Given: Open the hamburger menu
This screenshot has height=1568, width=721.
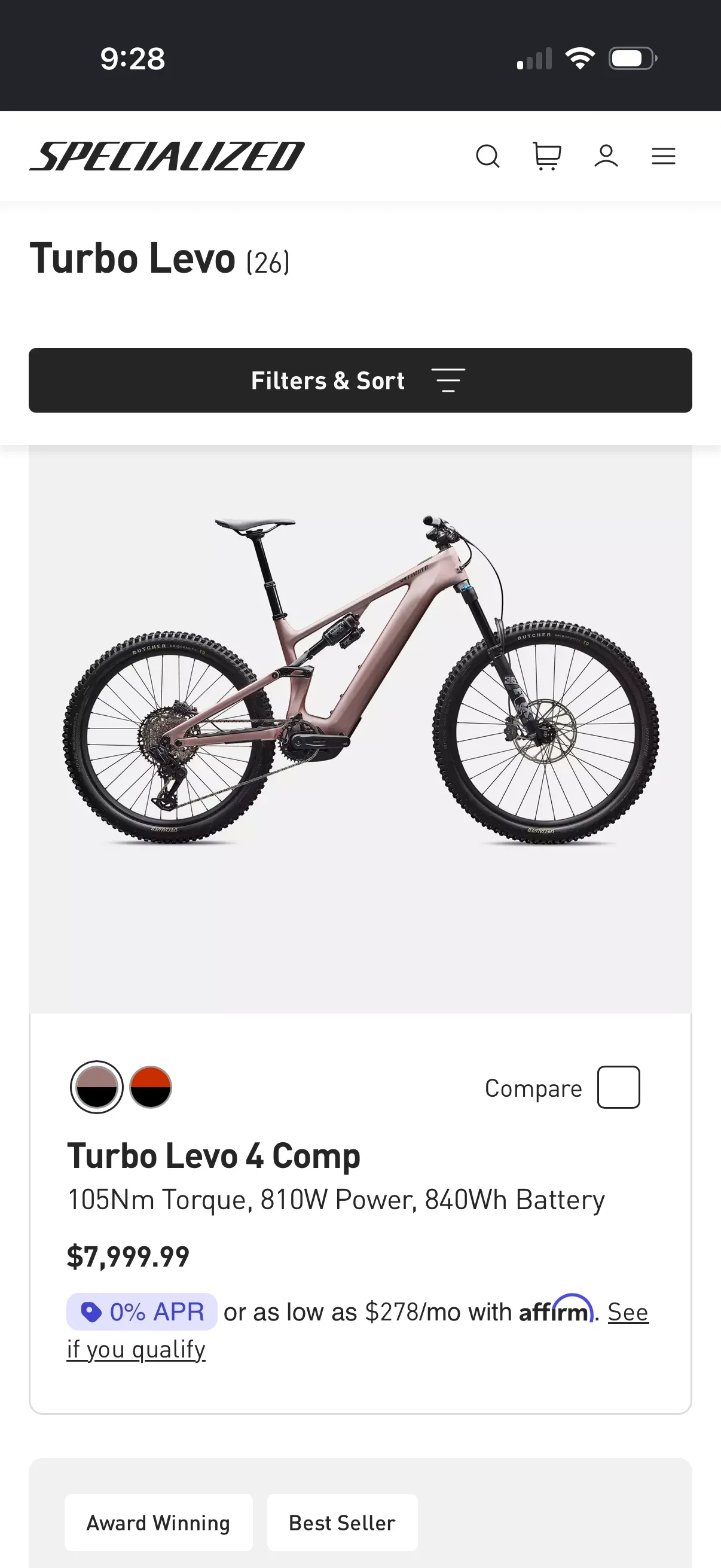Looking at the screenshot, I should pyautogui.click(x=663, y=157).
